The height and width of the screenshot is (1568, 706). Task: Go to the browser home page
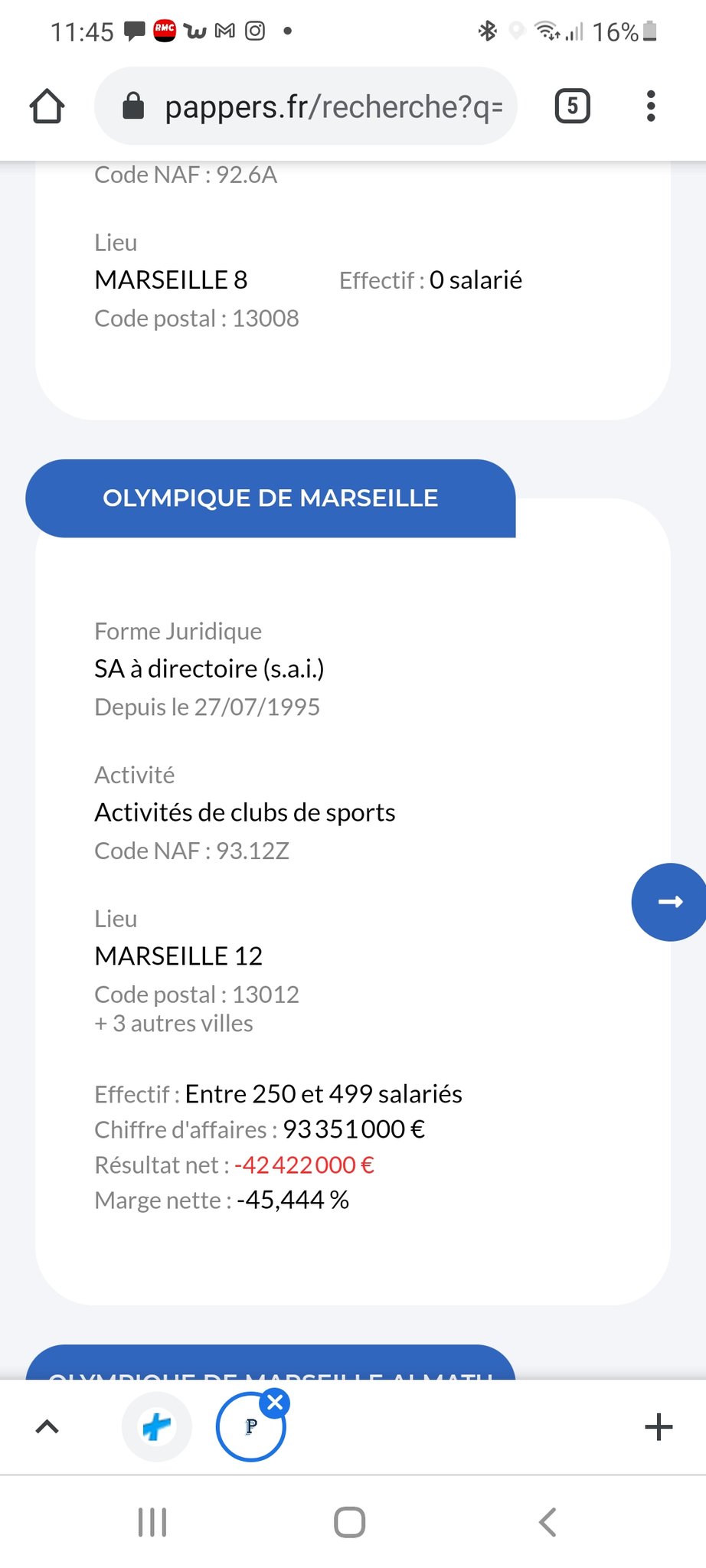pos(47,106)
